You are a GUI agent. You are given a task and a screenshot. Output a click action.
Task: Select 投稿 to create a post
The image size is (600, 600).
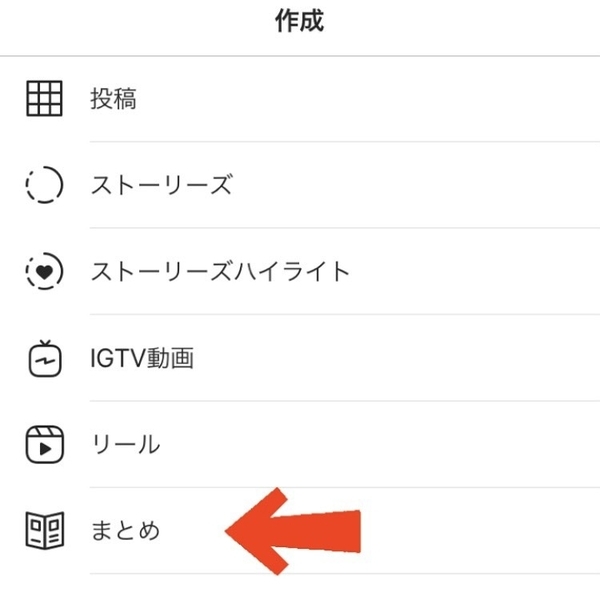click(x=112, y=99)
